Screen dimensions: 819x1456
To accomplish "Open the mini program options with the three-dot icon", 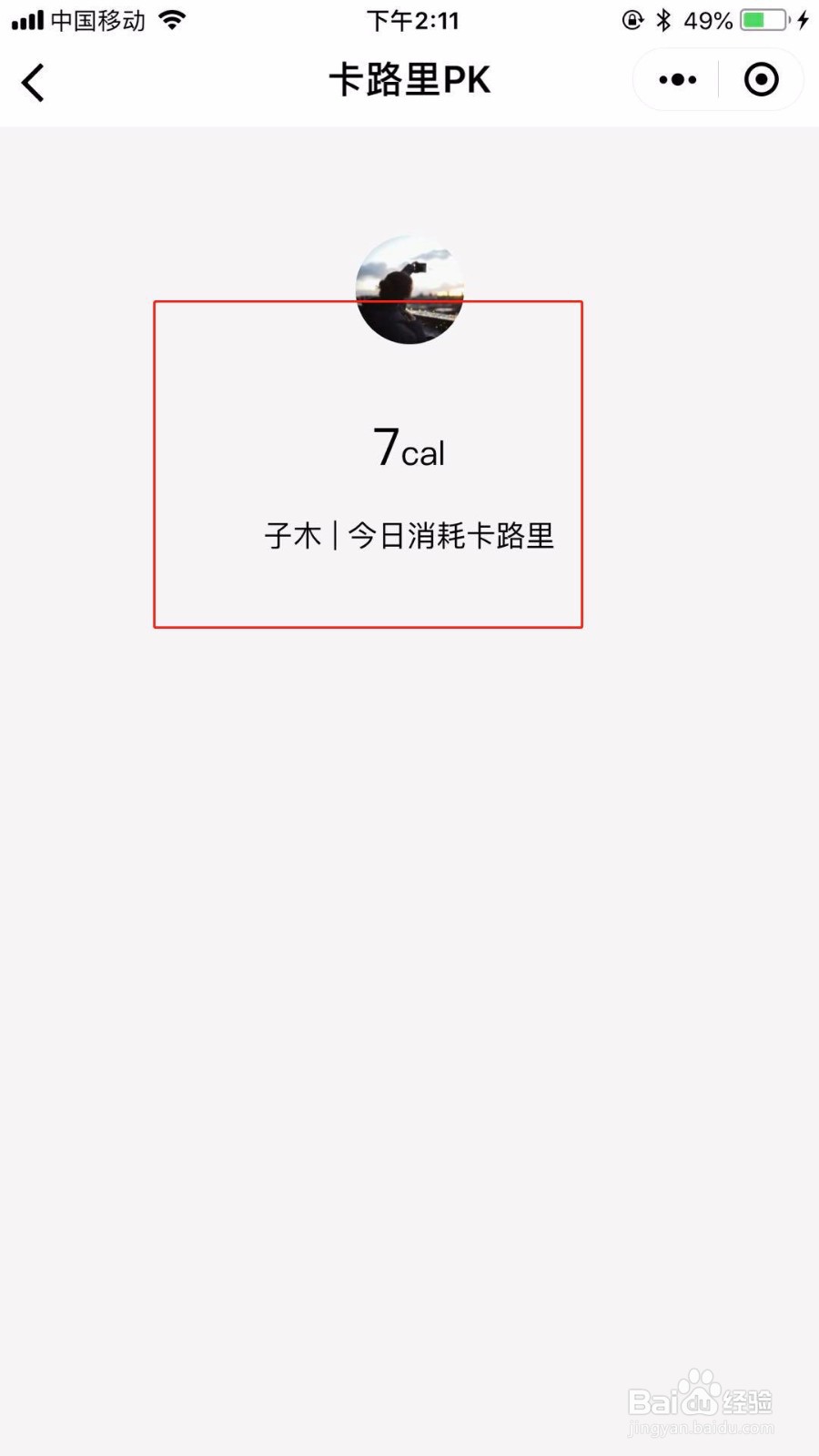I will [x=674, y=80].
